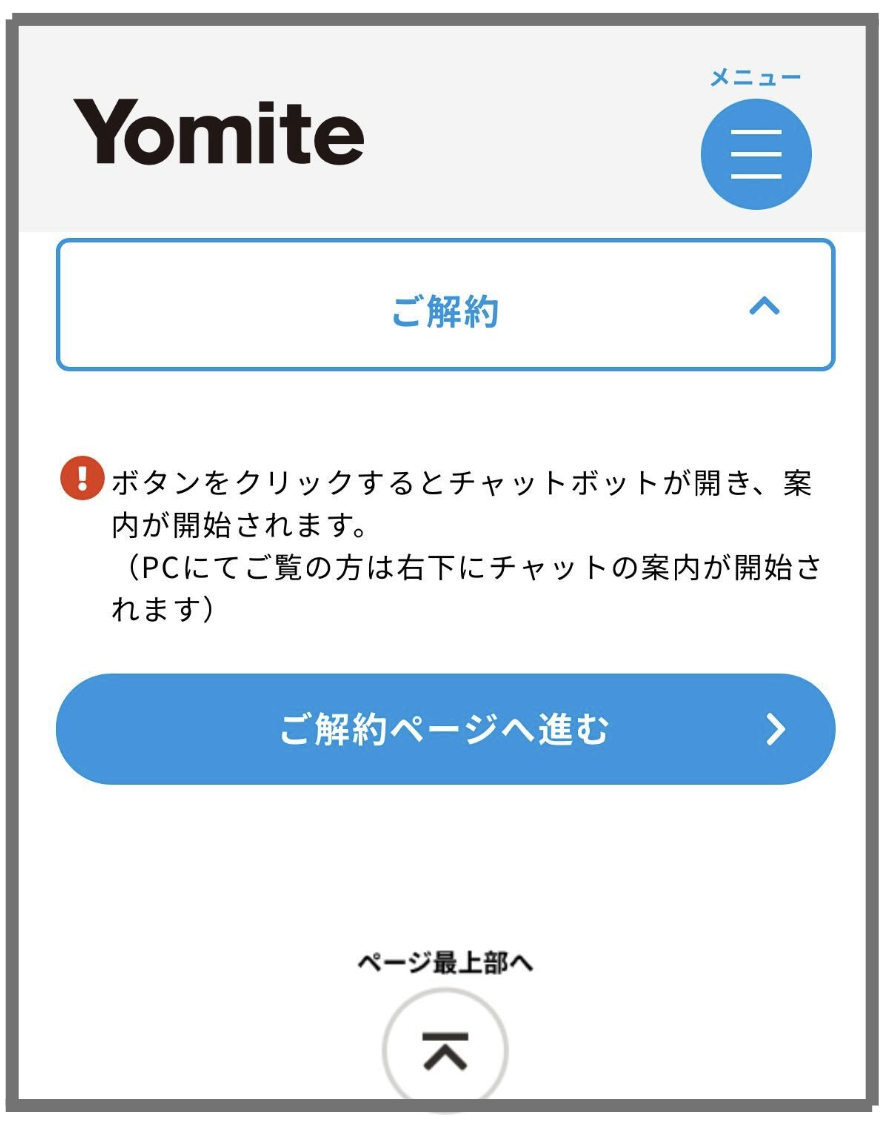Image resolution: width=888 pixels, height=1122 pixels.
Task: Tap the warning icon beside the chatbot notice
Action: click(78, 478)
